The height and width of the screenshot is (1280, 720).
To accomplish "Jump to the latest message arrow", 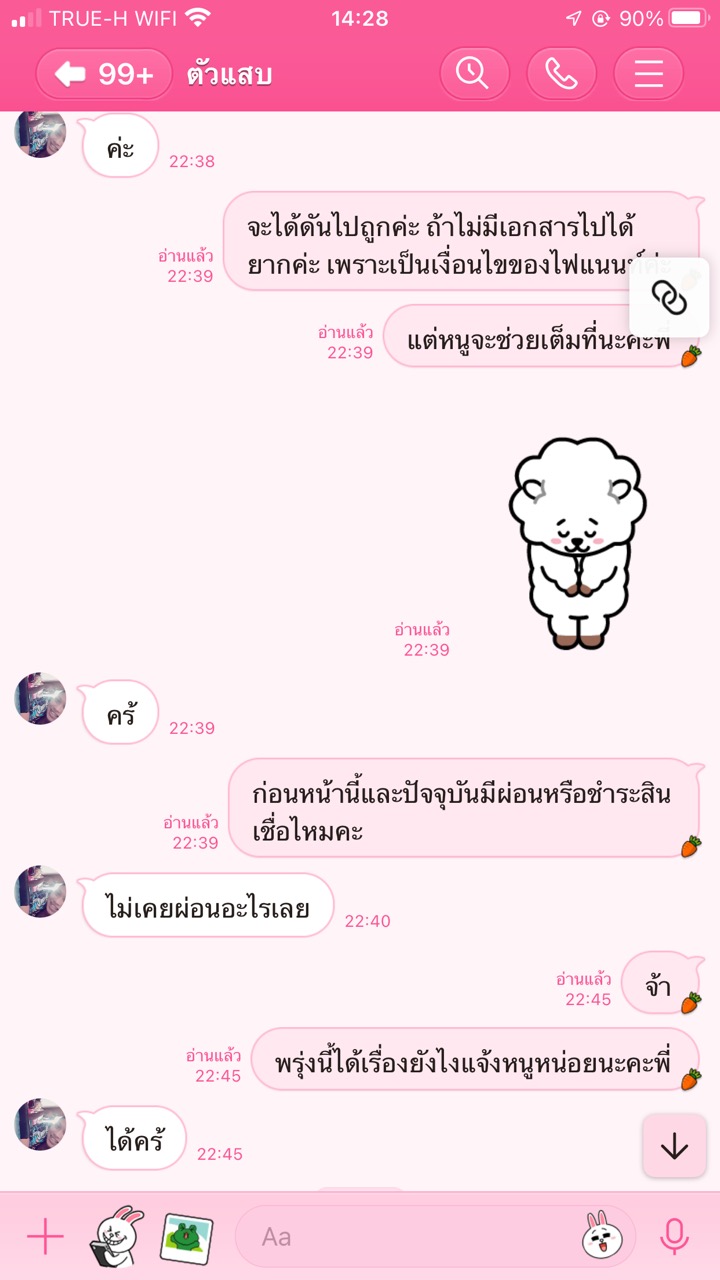I will coord(675,1146).
